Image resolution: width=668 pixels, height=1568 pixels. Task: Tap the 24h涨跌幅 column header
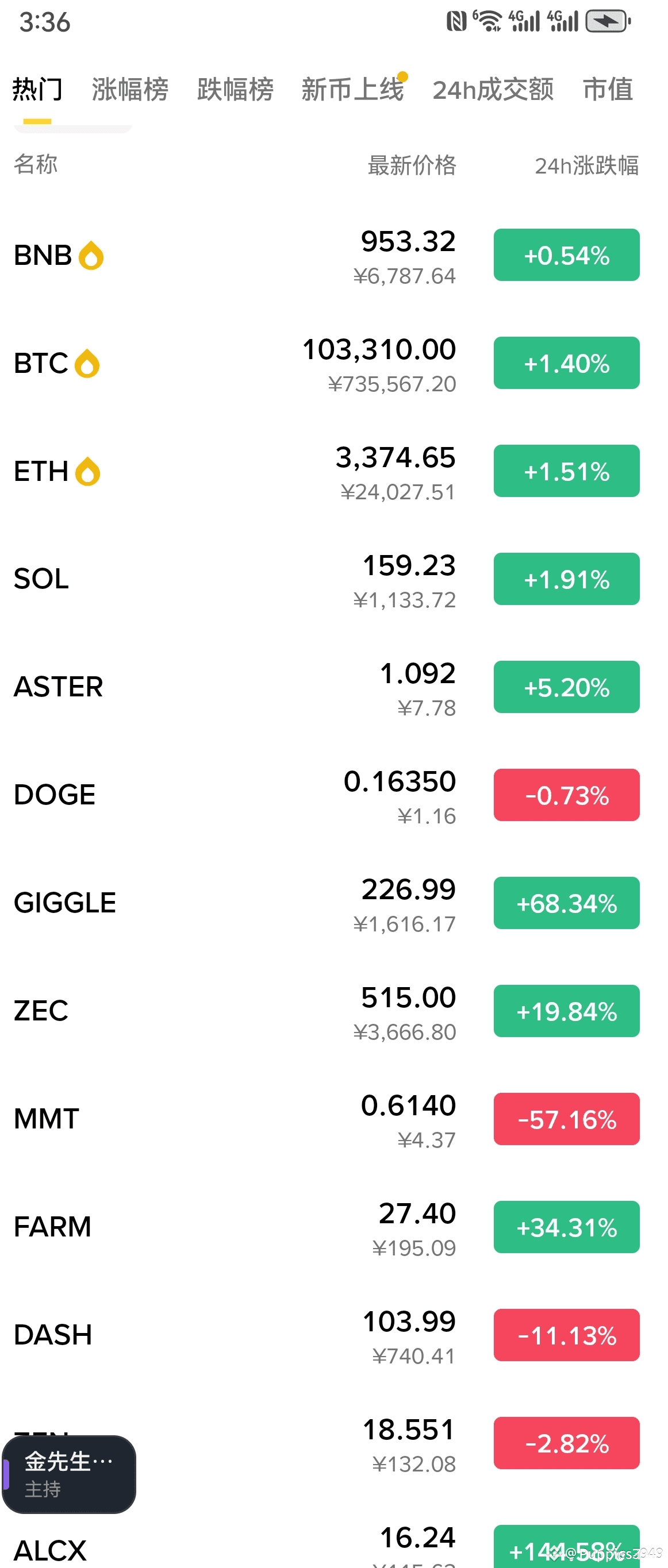pyautogui.click(x=586, y=165)
